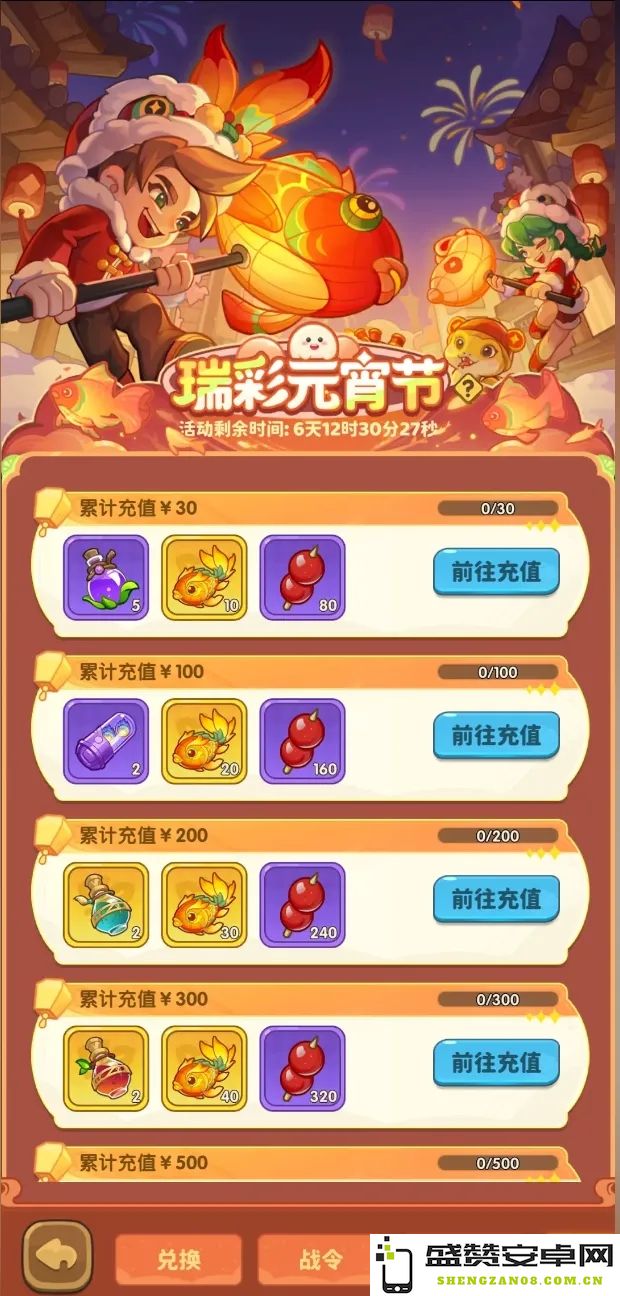View the teal potion reward in ¥200 tier
This screenshot has height=1296, width=620.
tap(106, 905)
